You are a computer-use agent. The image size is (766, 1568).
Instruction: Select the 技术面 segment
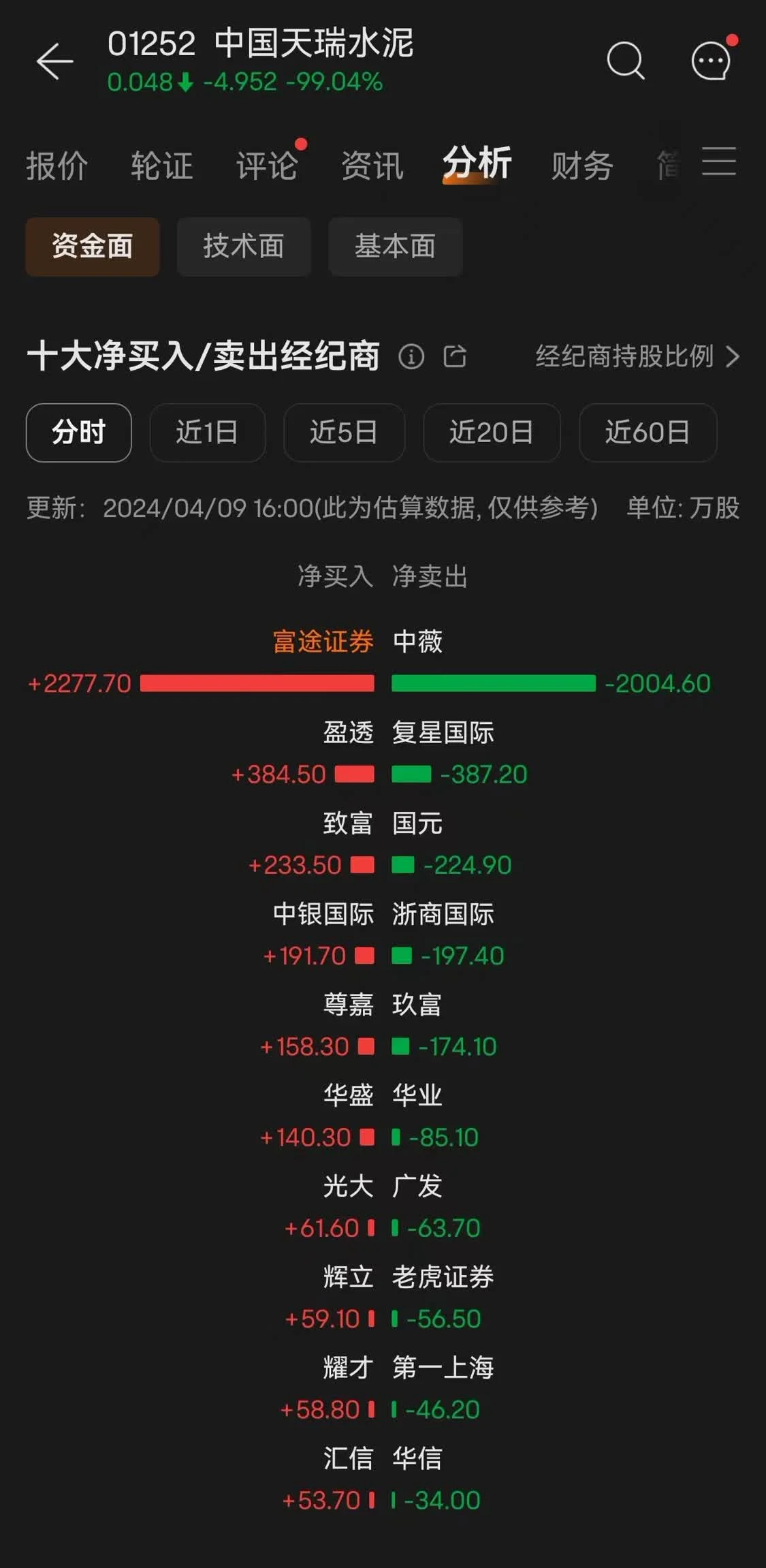(x=244, y=247)
